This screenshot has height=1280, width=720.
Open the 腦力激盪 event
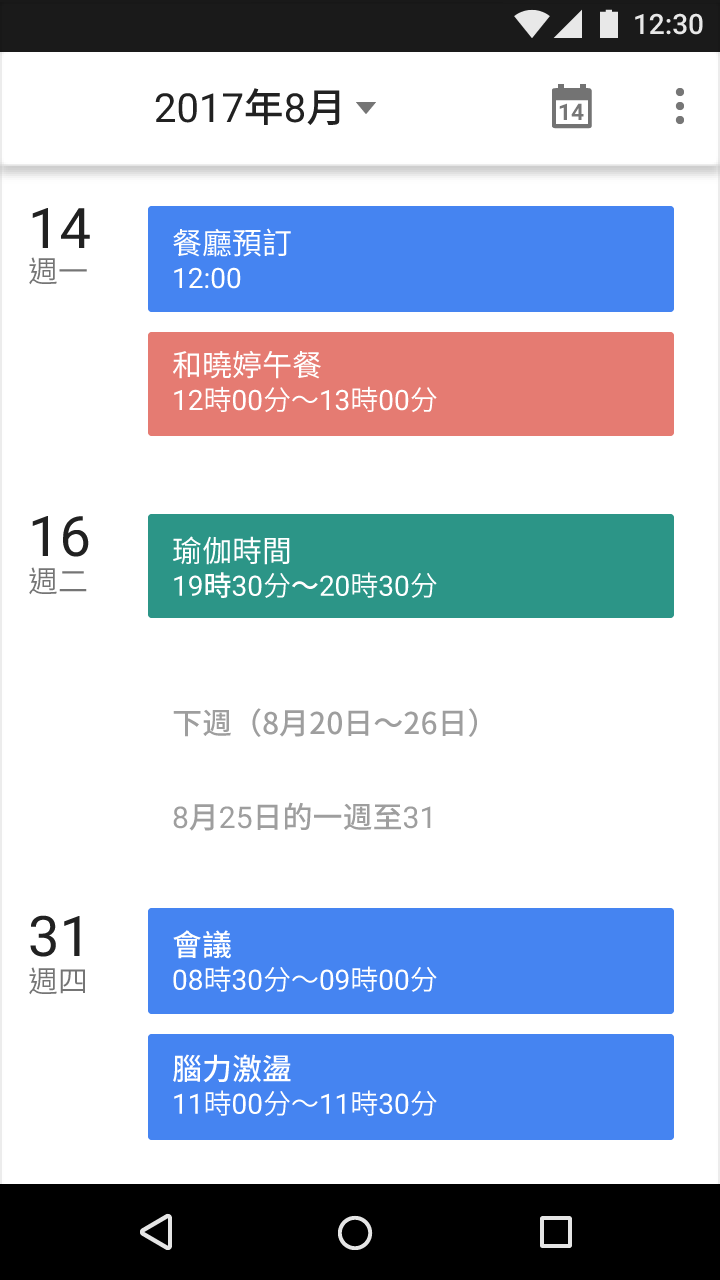click(411, 1087)
